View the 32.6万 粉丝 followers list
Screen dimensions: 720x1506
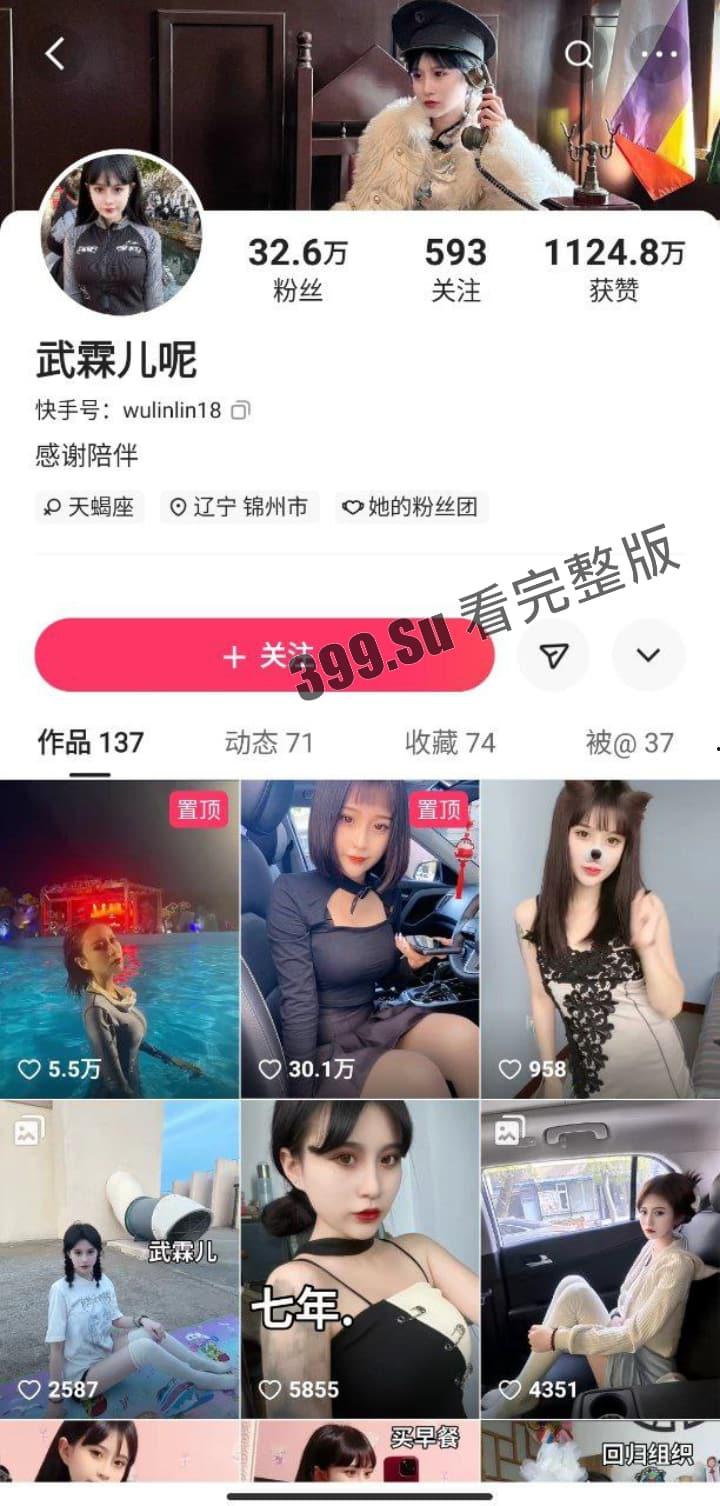coord(297,270)
